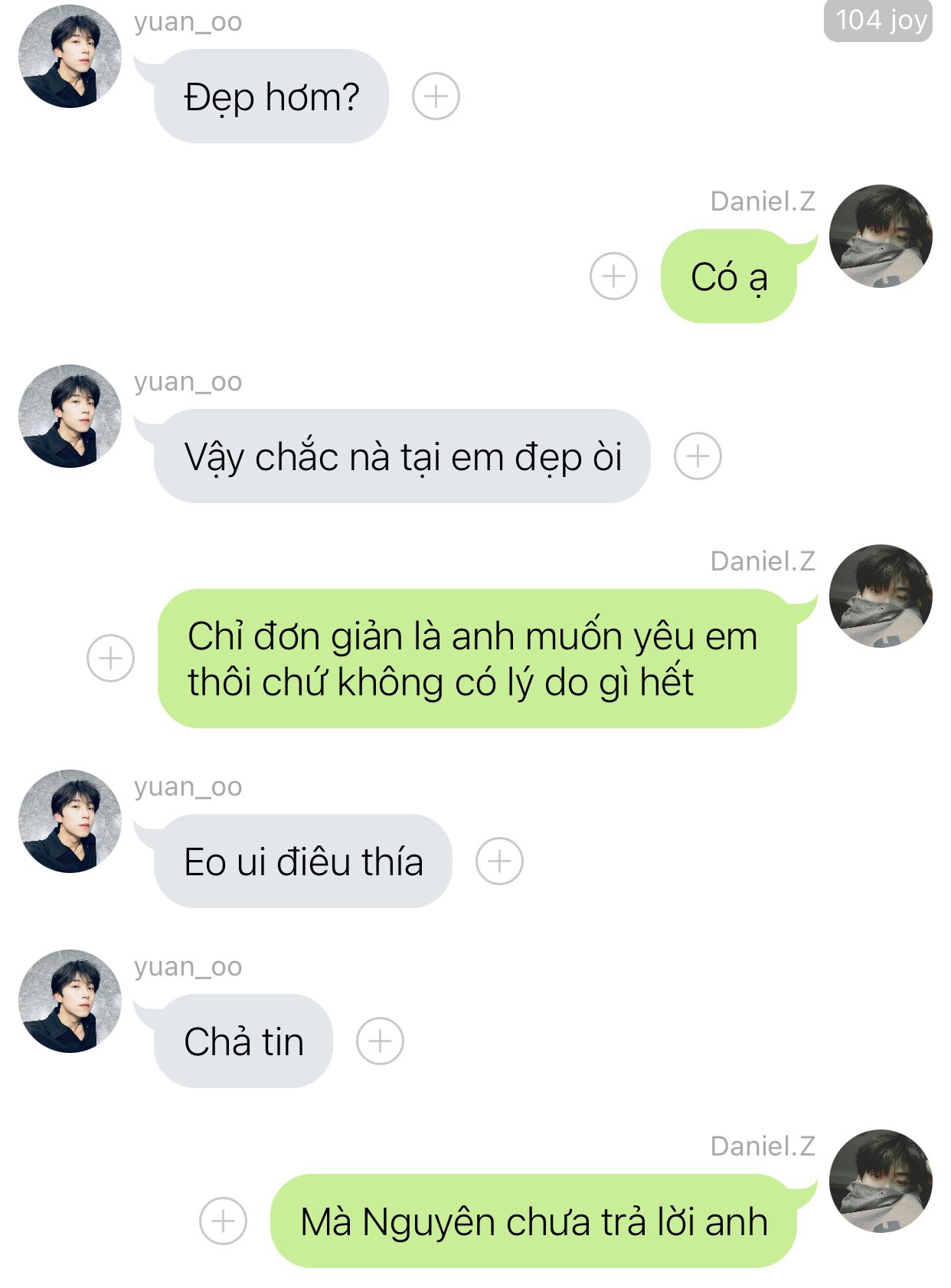This screenshot has width=951, height=1288.
Task: Tap plus icon beside "Có ạ"
Action: tap(613, 276)
